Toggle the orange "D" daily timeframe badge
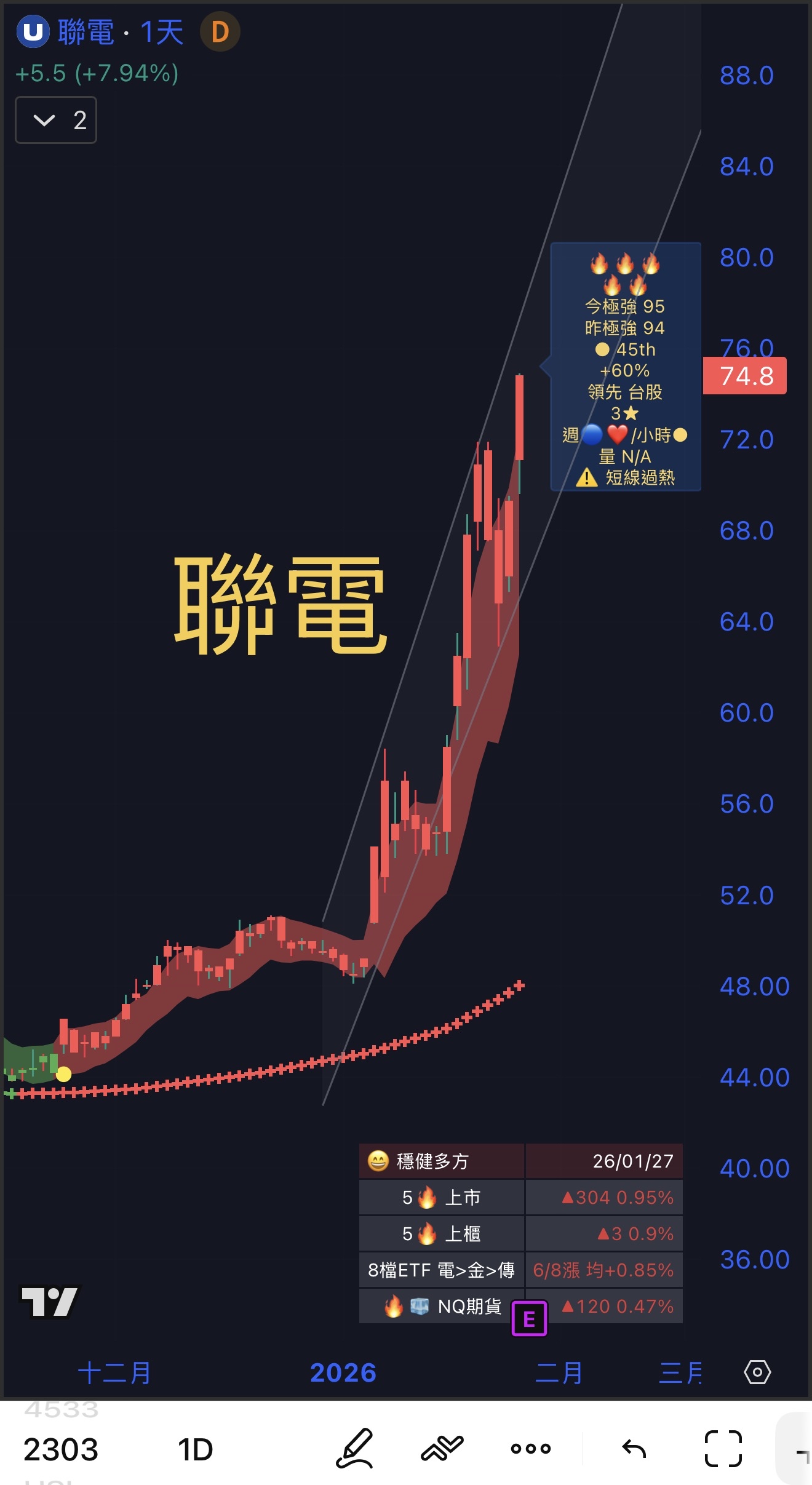Image resolution: width=812 pixels, height=1485 pixels. [x=220, y=32]
